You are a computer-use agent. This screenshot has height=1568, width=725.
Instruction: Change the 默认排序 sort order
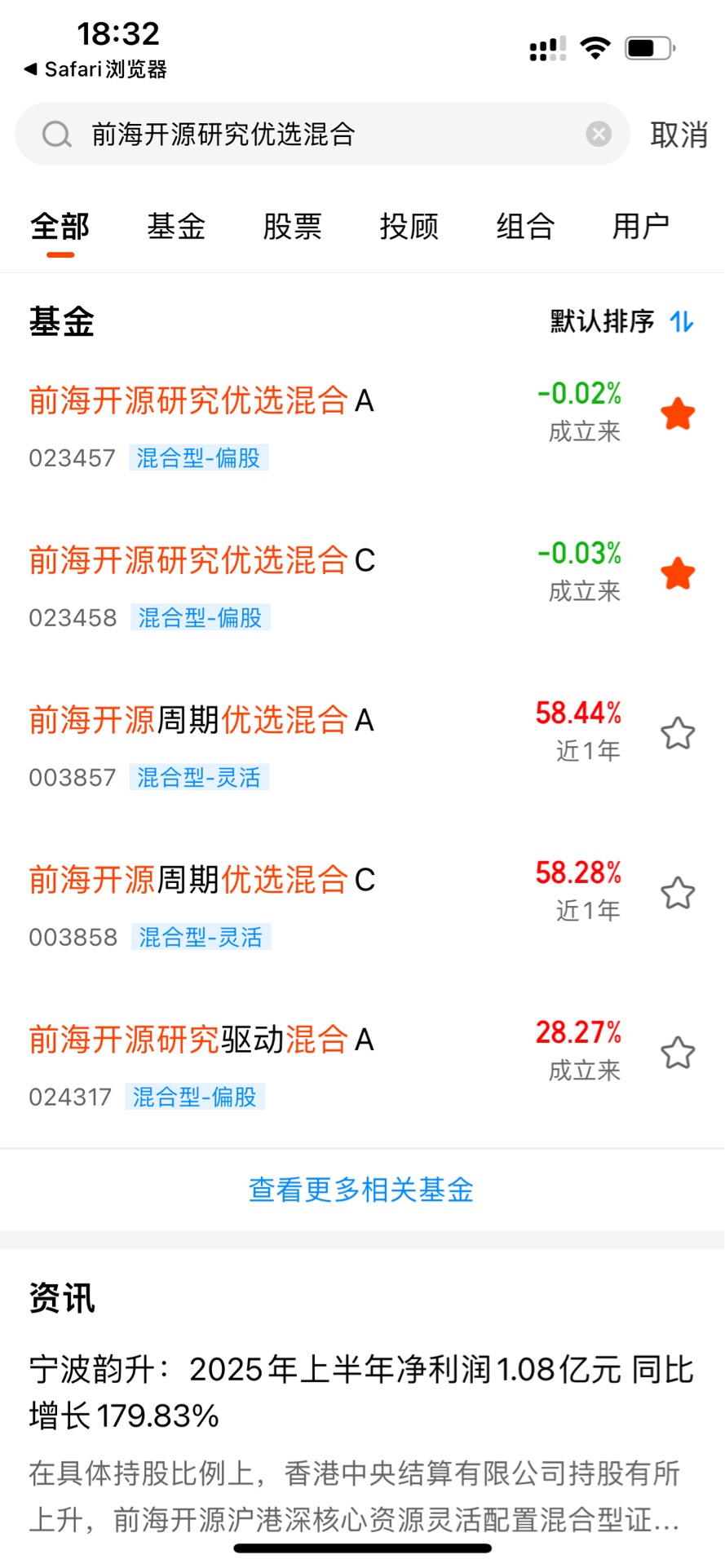tap(621, 321)
